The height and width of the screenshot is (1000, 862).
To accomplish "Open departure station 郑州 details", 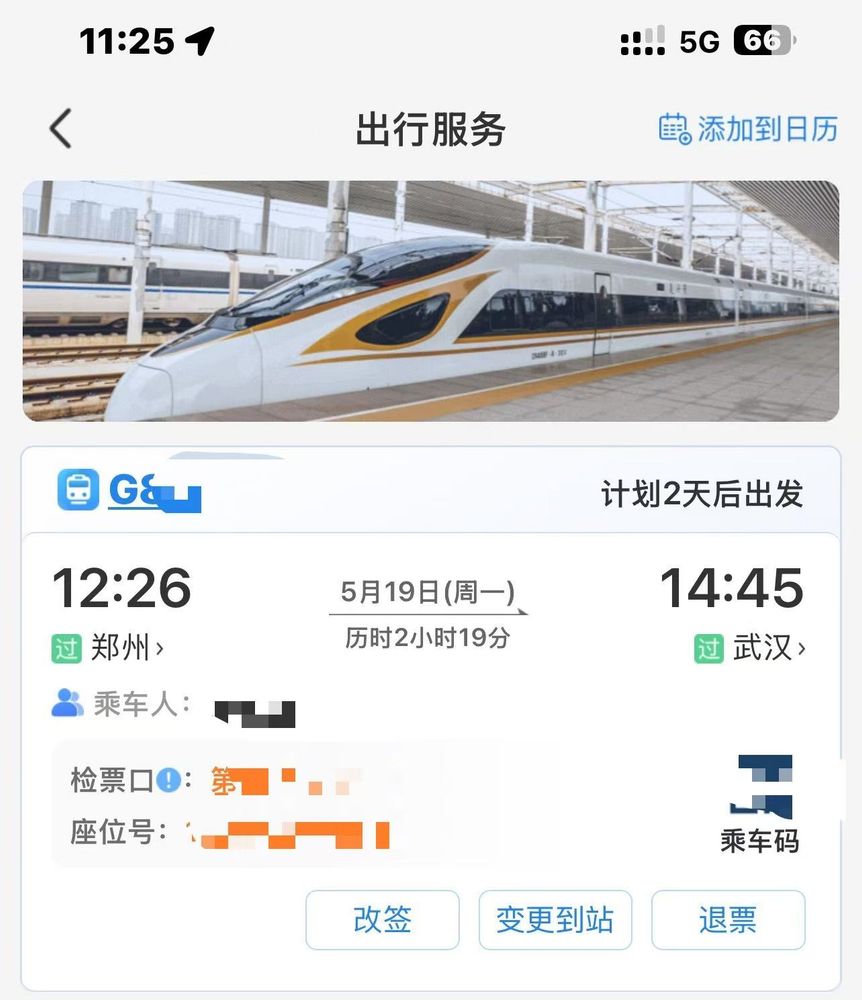I will point(126,648).
